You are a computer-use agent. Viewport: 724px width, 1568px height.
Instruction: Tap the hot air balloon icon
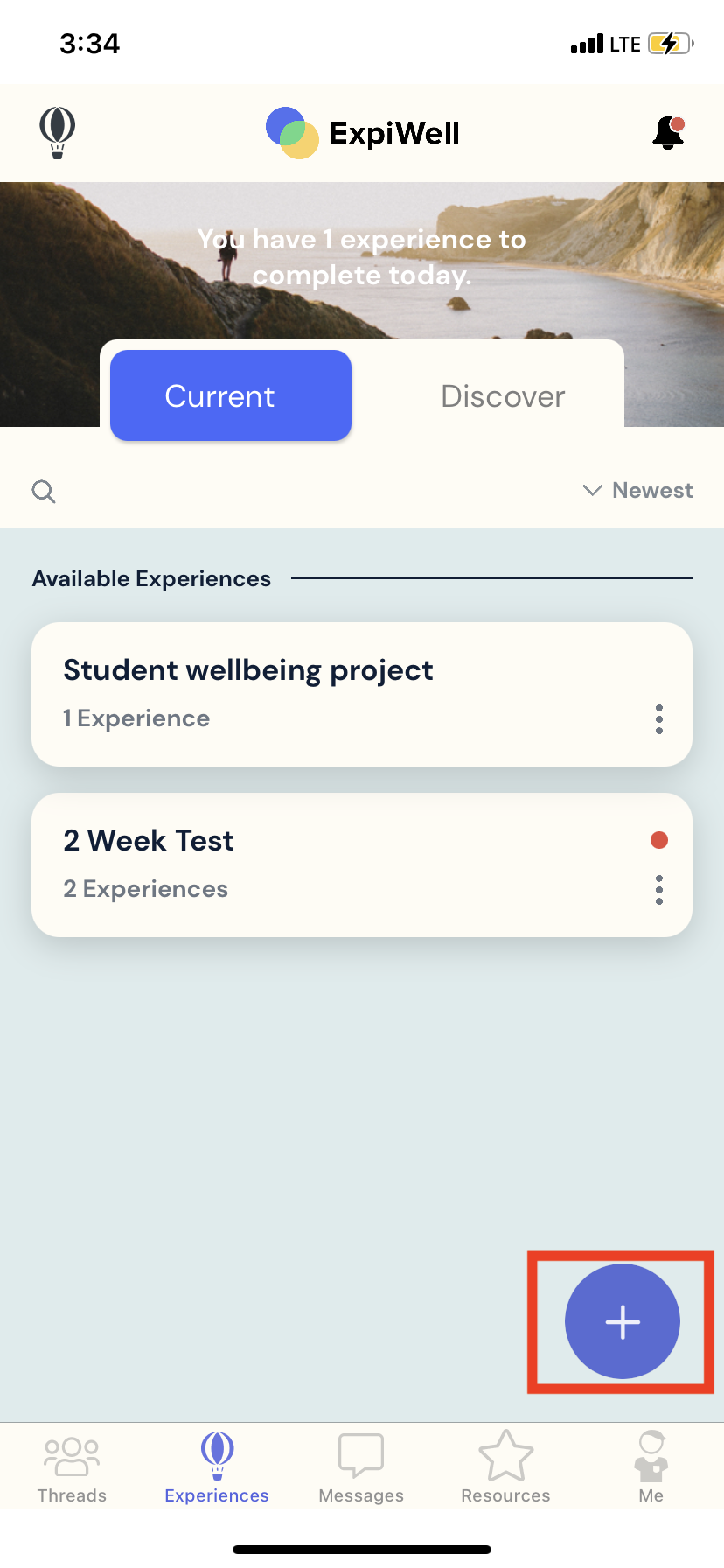tap(58, 132)
